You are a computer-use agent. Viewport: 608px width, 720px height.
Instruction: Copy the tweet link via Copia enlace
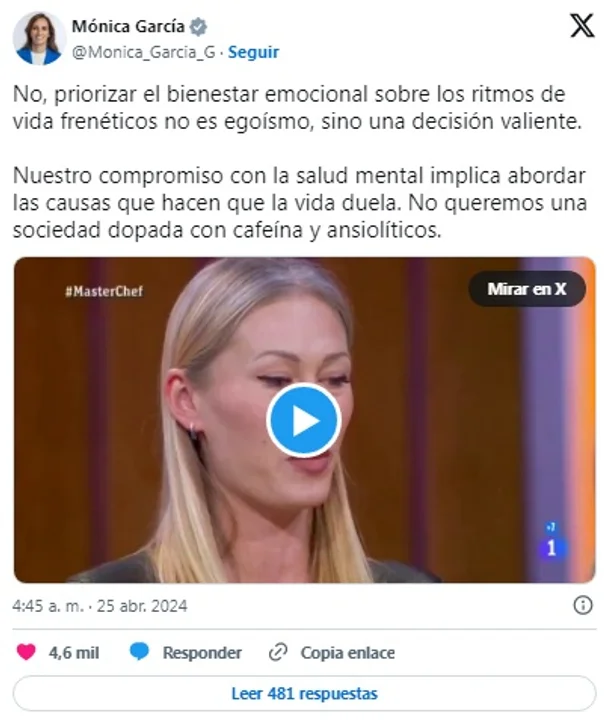pyautogui.click(x=333, y=652)
